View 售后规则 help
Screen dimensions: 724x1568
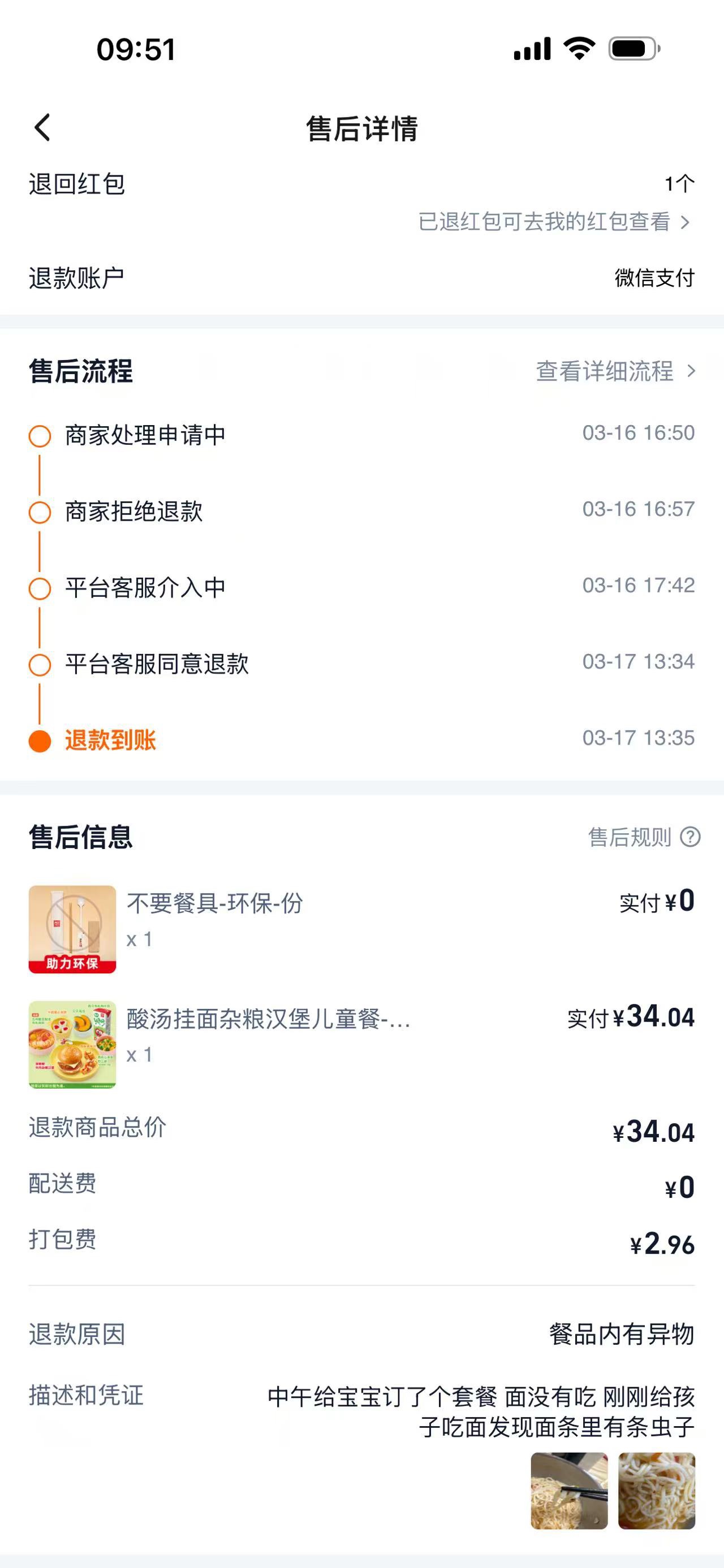coord(643,837)
